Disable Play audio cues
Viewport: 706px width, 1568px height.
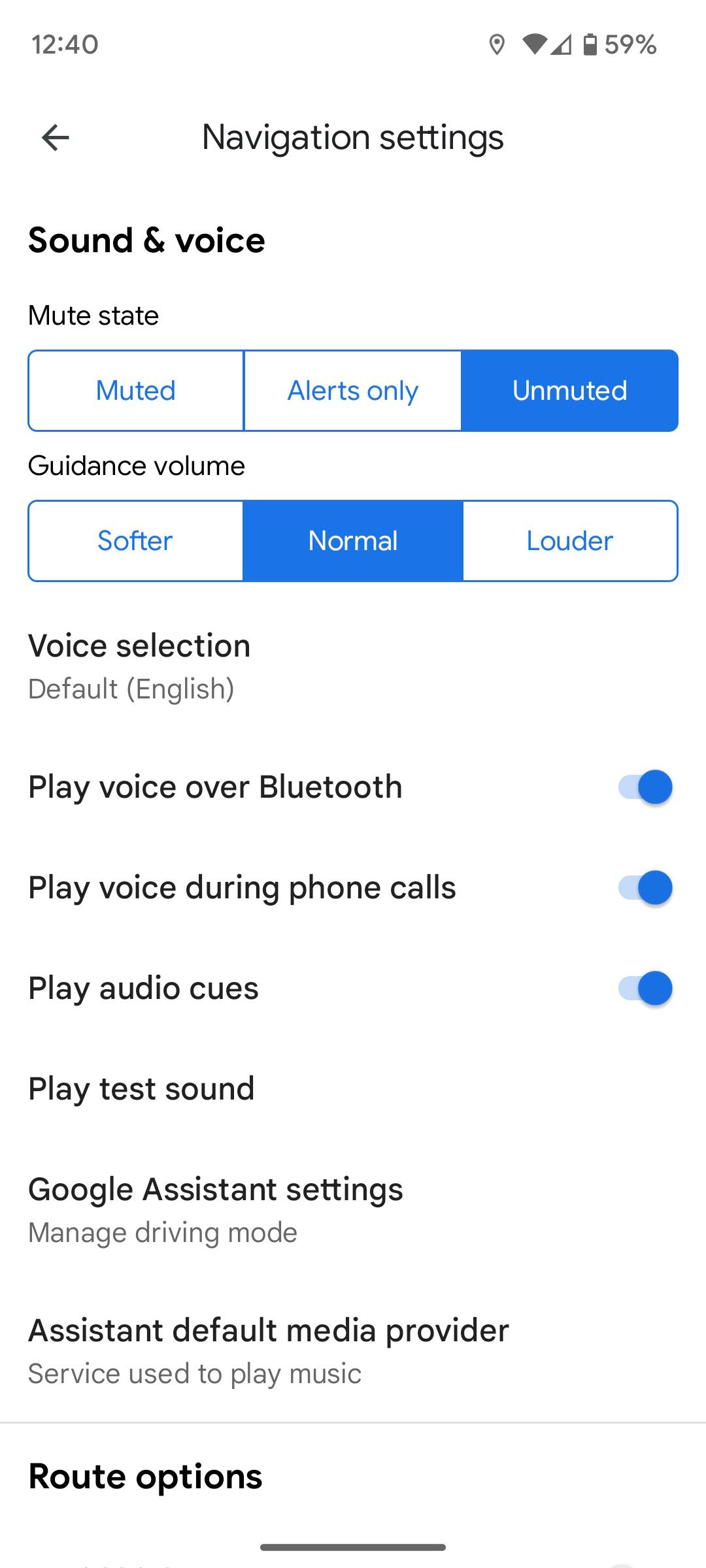click(646, 988)
